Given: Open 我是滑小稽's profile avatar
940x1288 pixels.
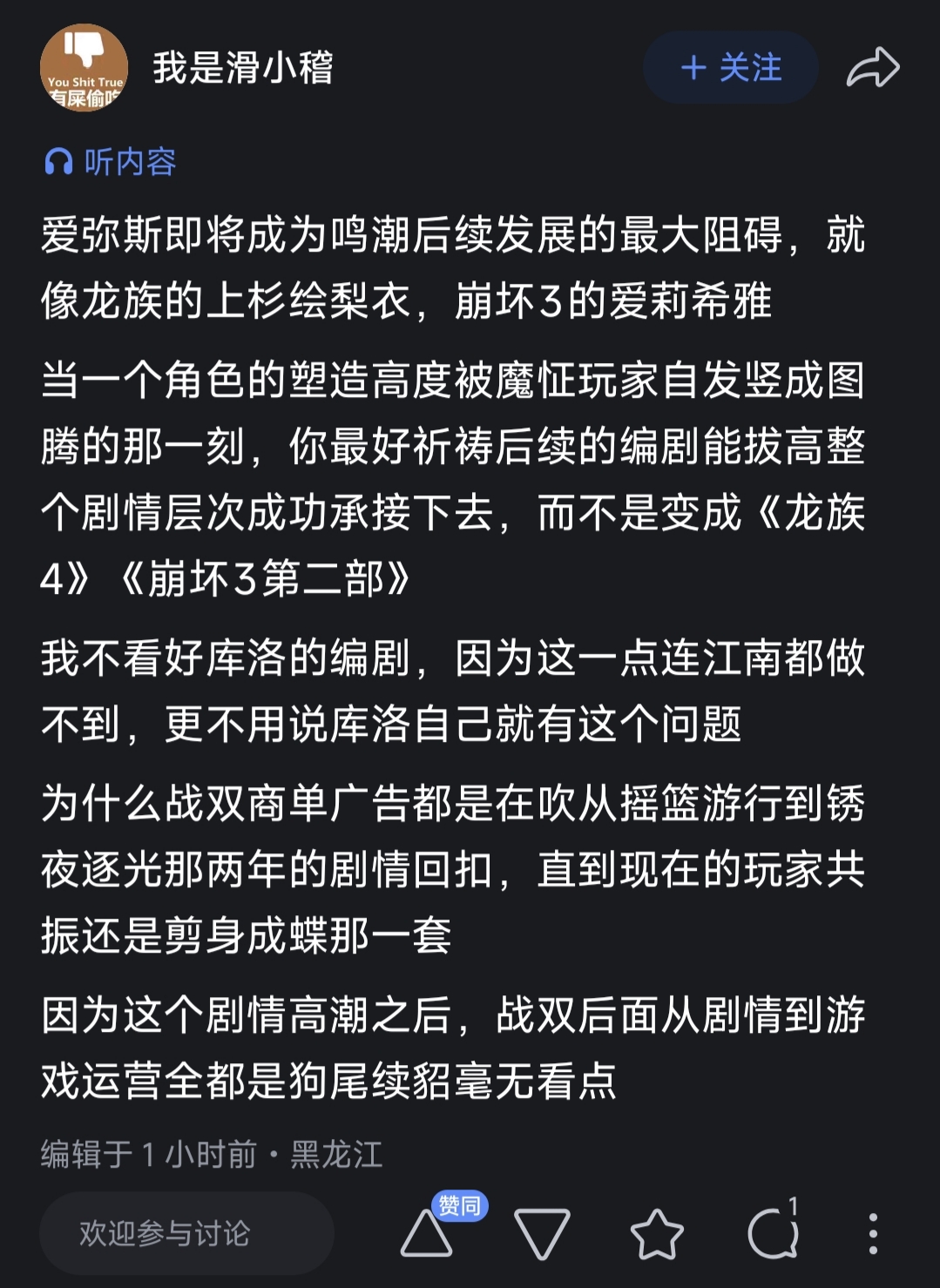Looking at the screenshot, I should 84,68.
